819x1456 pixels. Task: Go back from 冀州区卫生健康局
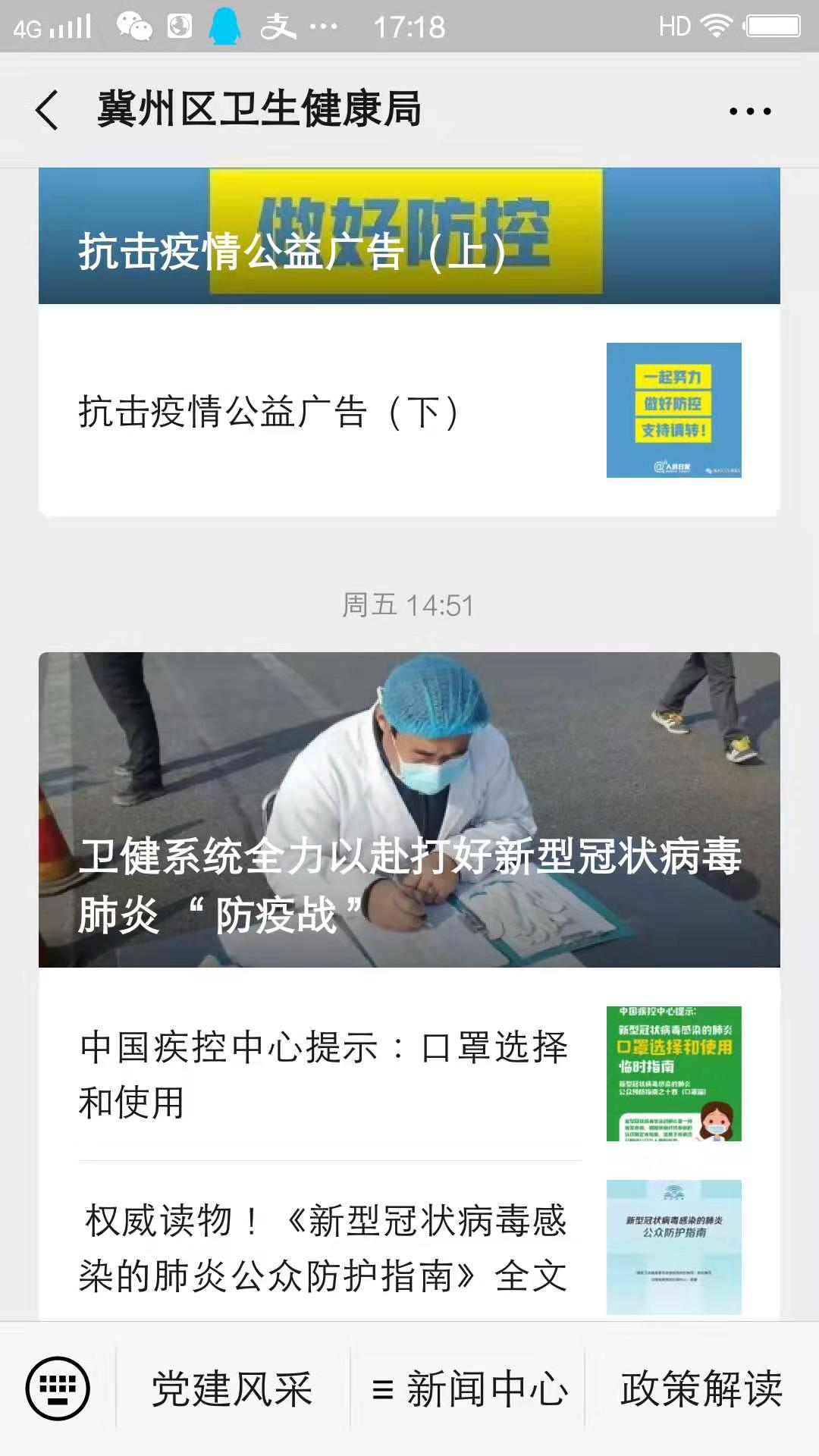pyautogui.click(x=47, y=111)
